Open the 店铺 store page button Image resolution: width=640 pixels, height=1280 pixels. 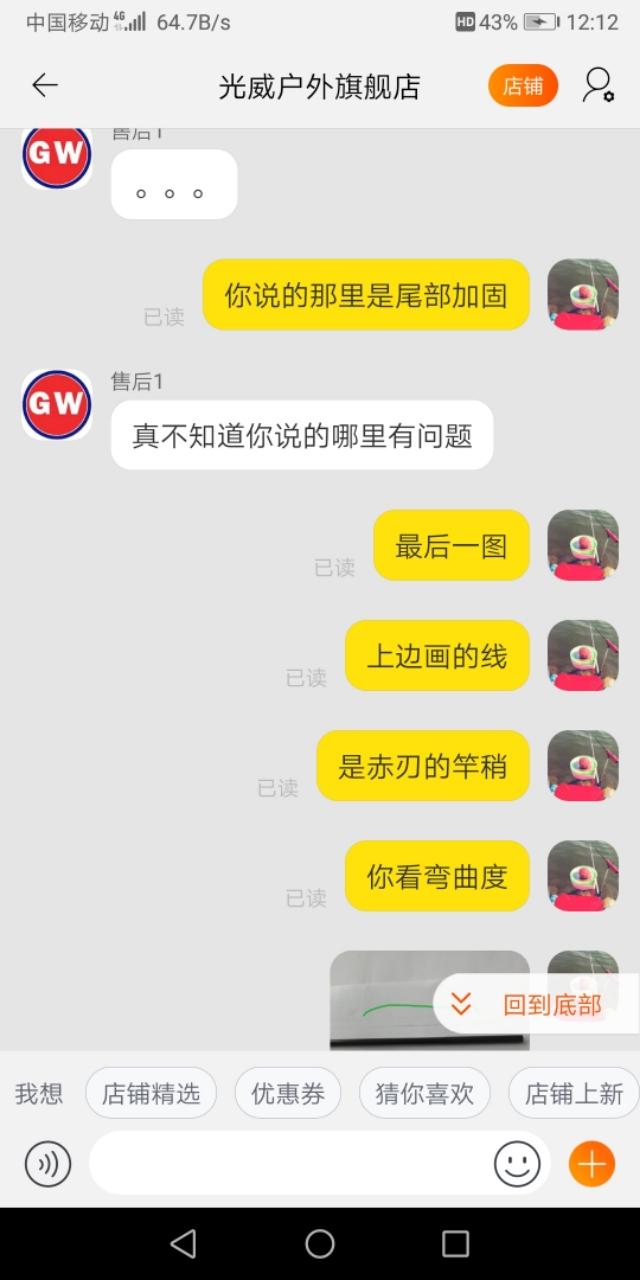[522, 86]
